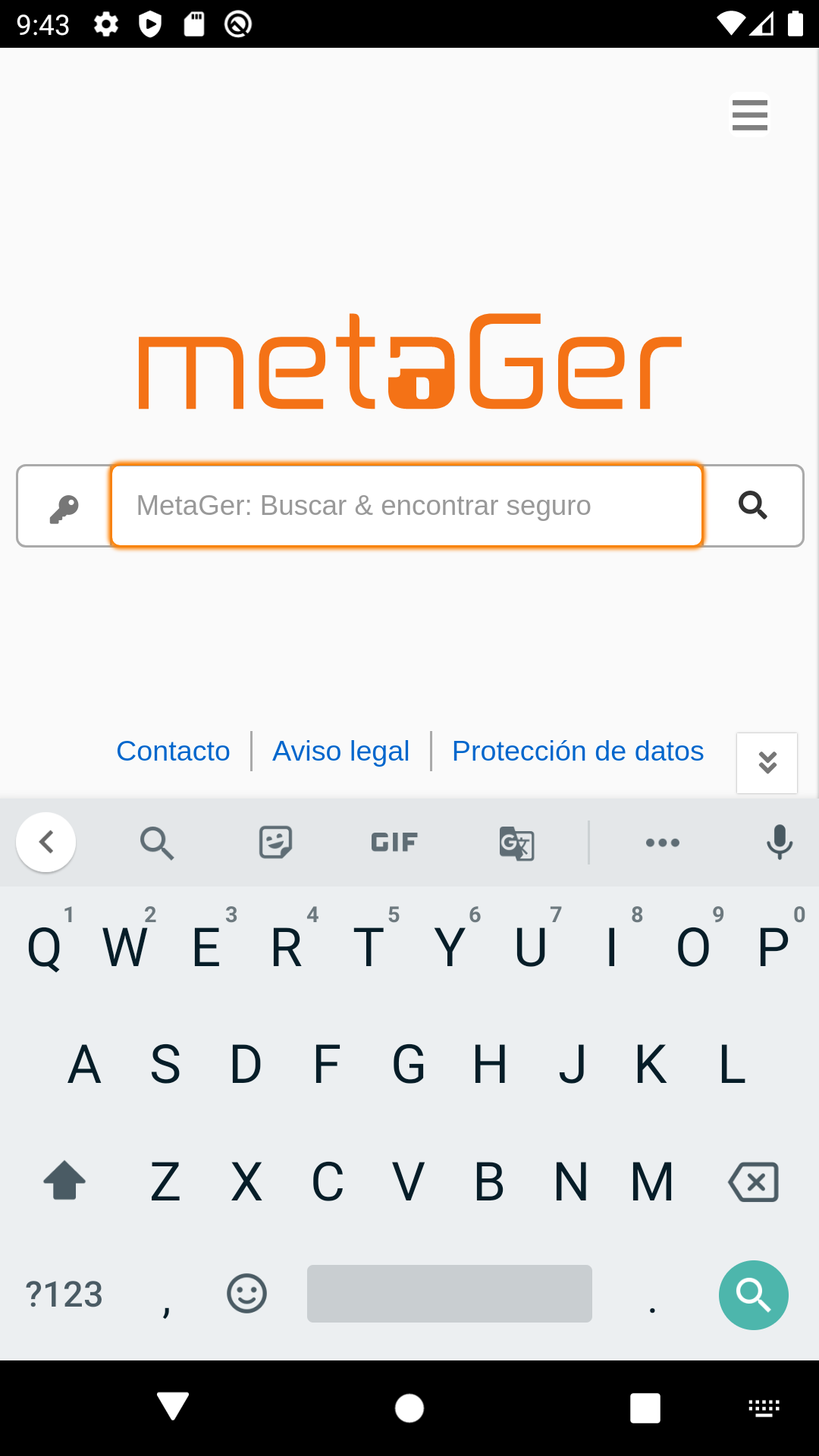Image resolution: width=819 pixels, height=1456 pixels.
Task: Open the hamburger menu
Action: pyautogui.click(x=749, y=115)
